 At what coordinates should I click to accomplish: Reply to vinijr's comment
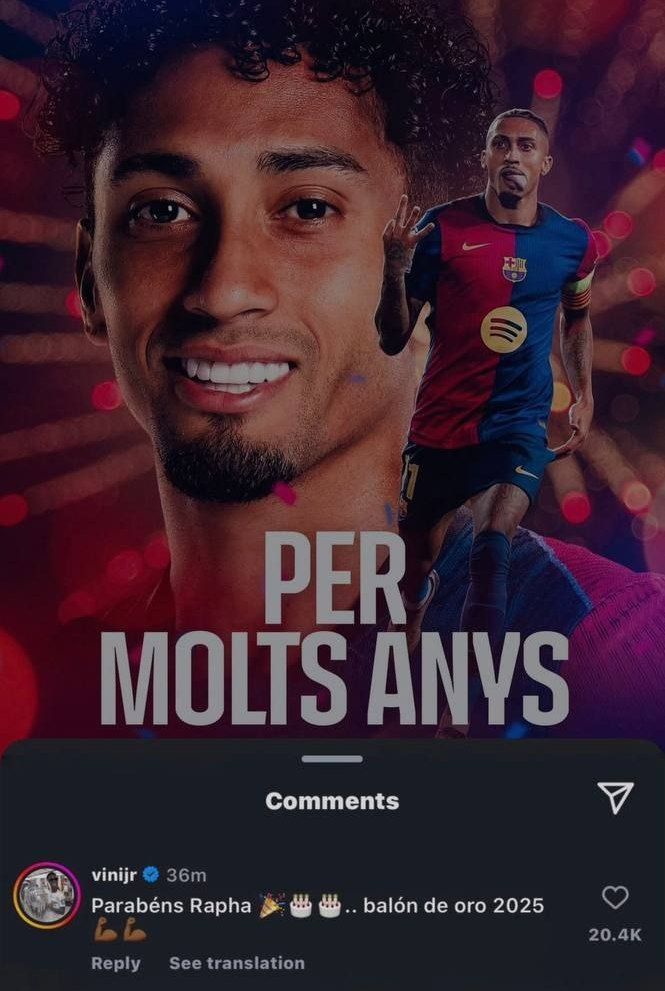coord(116,963)
